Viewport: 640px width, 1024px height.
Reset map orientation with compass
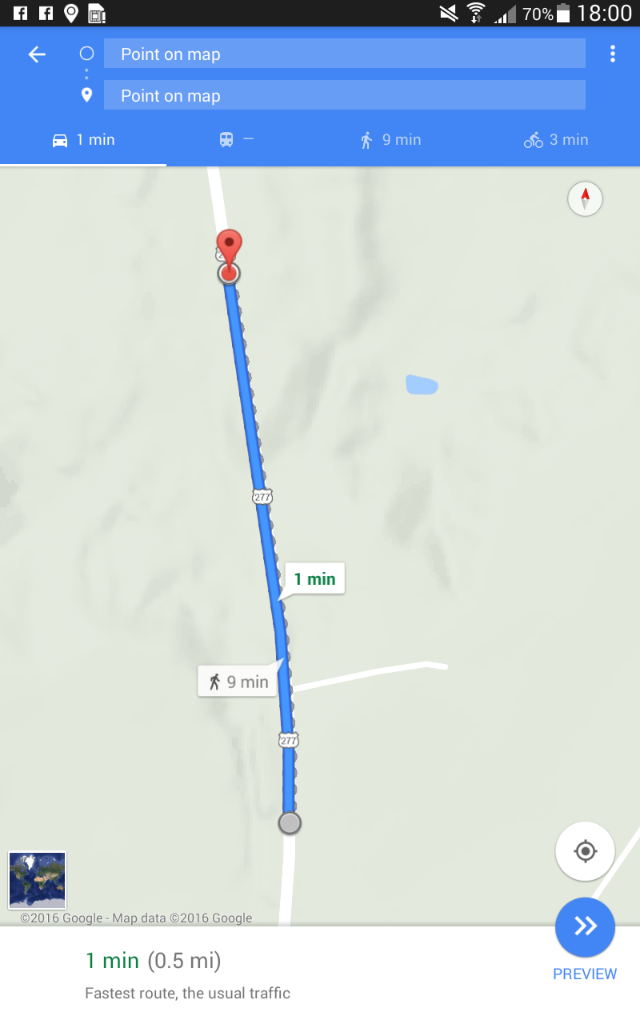tap(585, 198)
